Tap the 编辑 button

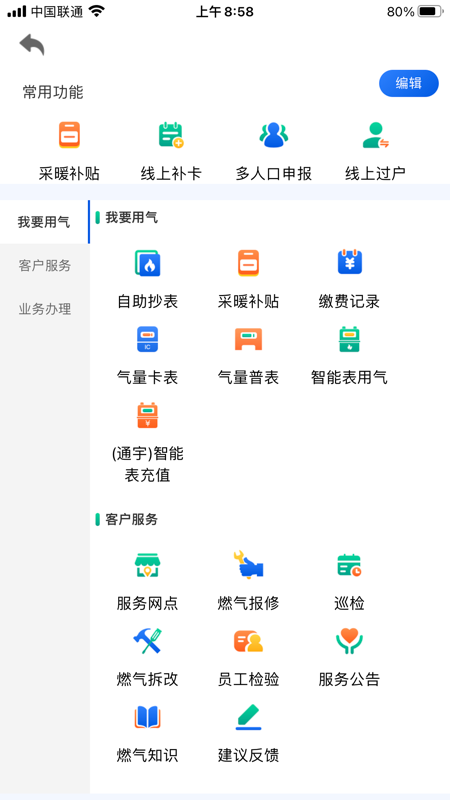pyautogui.click(x=409, y=83)
